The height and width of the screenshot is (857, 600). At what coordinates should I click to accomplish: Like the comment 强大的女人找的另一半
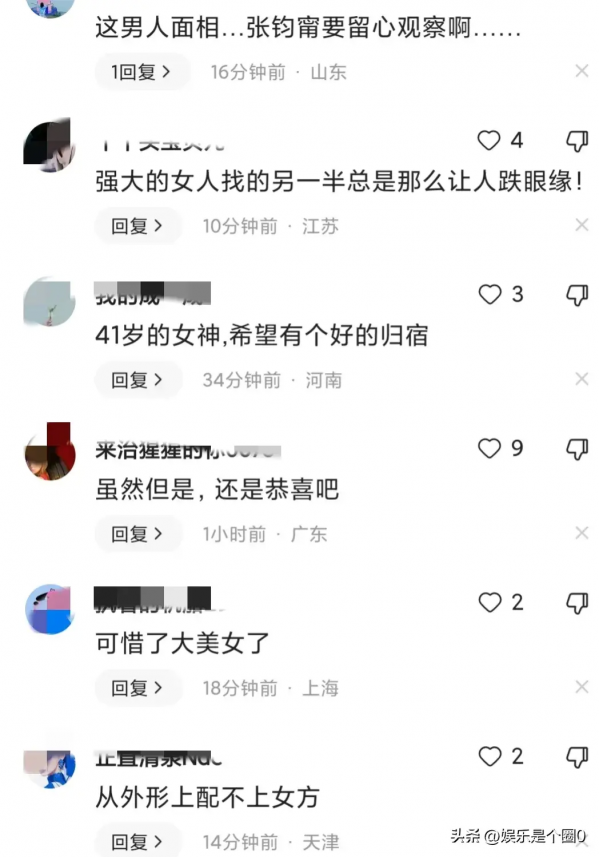coord(489,141)
